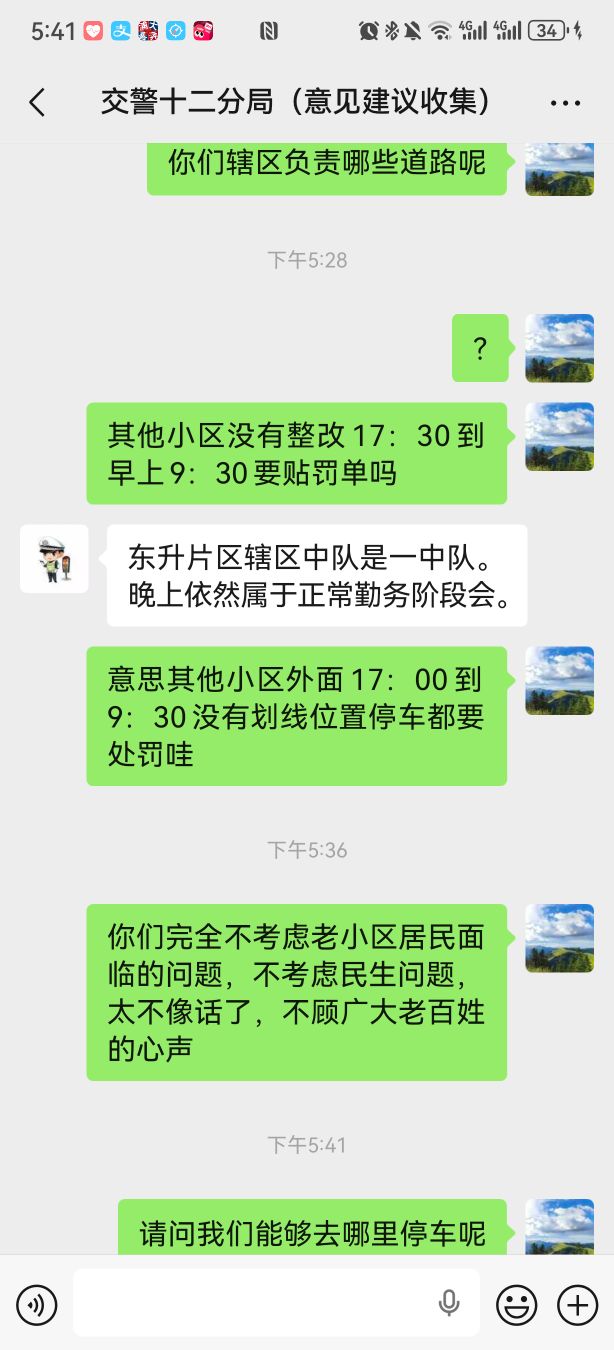Open the three-dot chat info menu

(566, 103)
